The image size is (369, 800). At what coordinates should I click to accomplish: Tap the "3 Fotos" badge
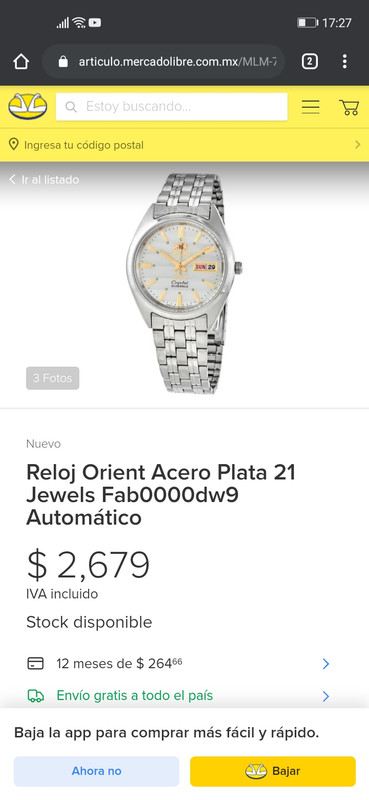[53, 378]
